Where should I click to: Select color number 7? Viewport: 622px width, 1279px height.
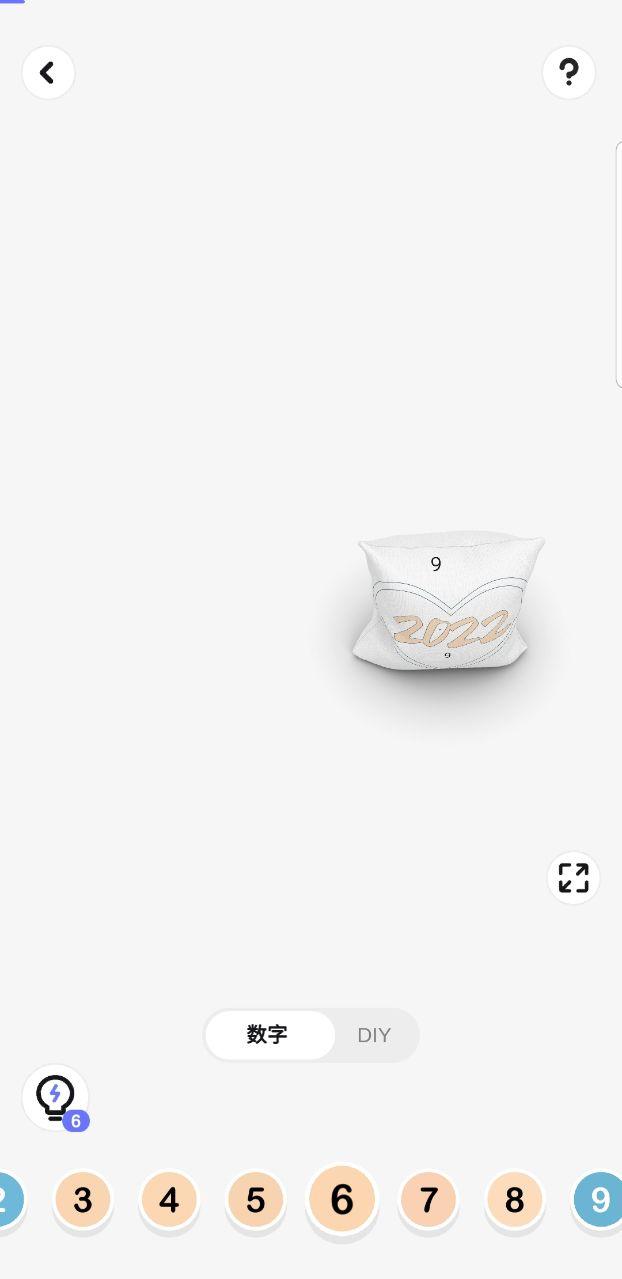coord(428,1199)
